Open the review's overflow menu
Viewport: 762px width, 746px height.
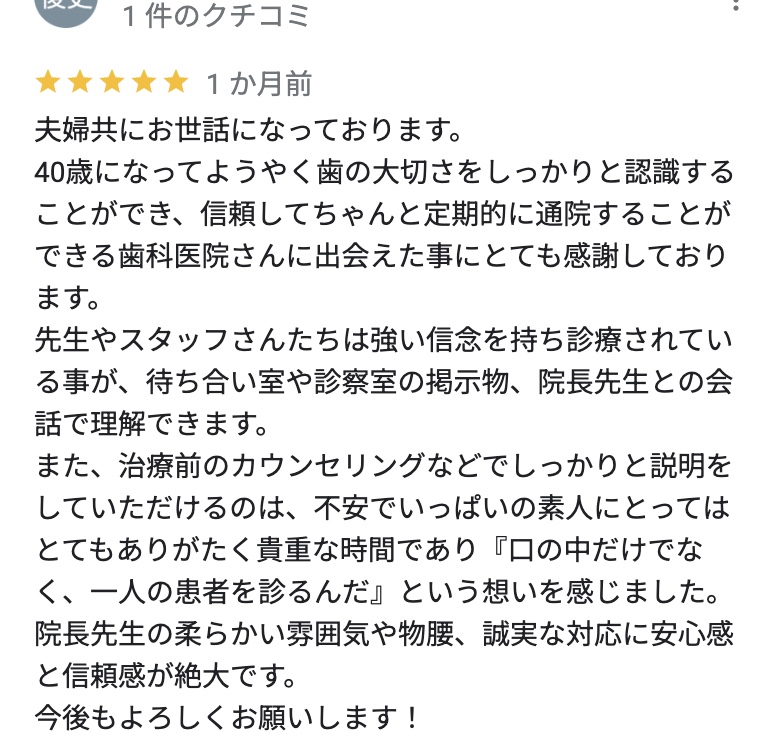point(736,5)
